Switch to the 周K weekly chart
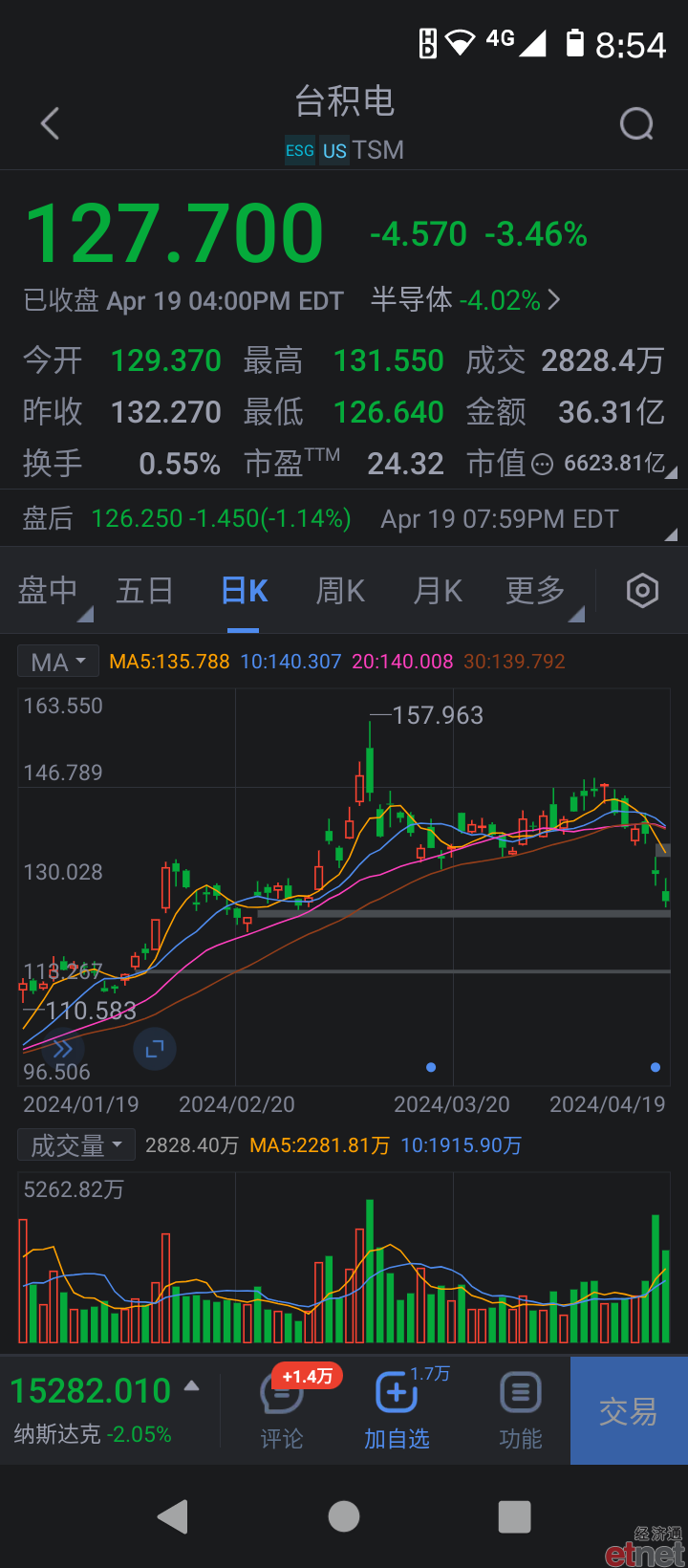This screenshot has height=1568, width=688. tap(340, 591)
